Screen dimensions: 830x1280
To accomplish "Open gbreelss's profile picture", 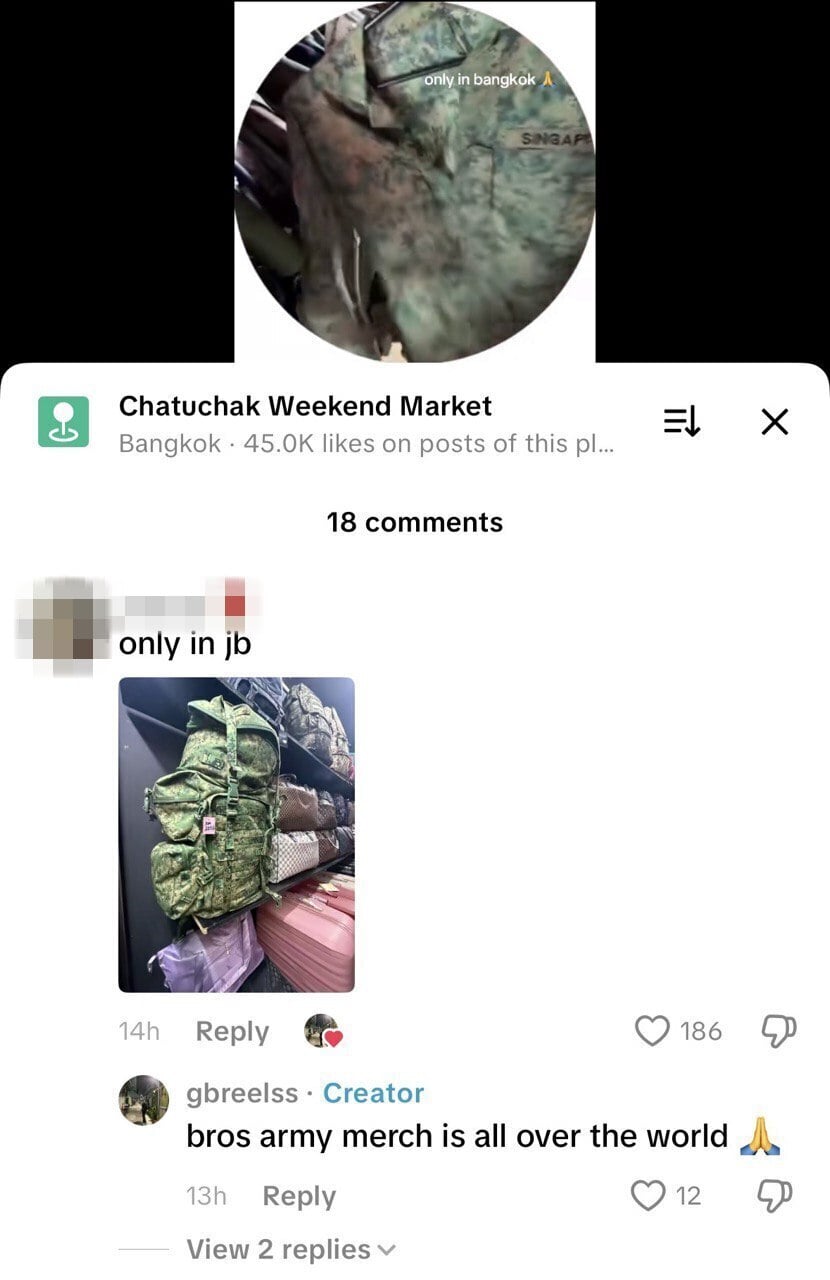I will pyautogui.click(x=144, y=1100).
